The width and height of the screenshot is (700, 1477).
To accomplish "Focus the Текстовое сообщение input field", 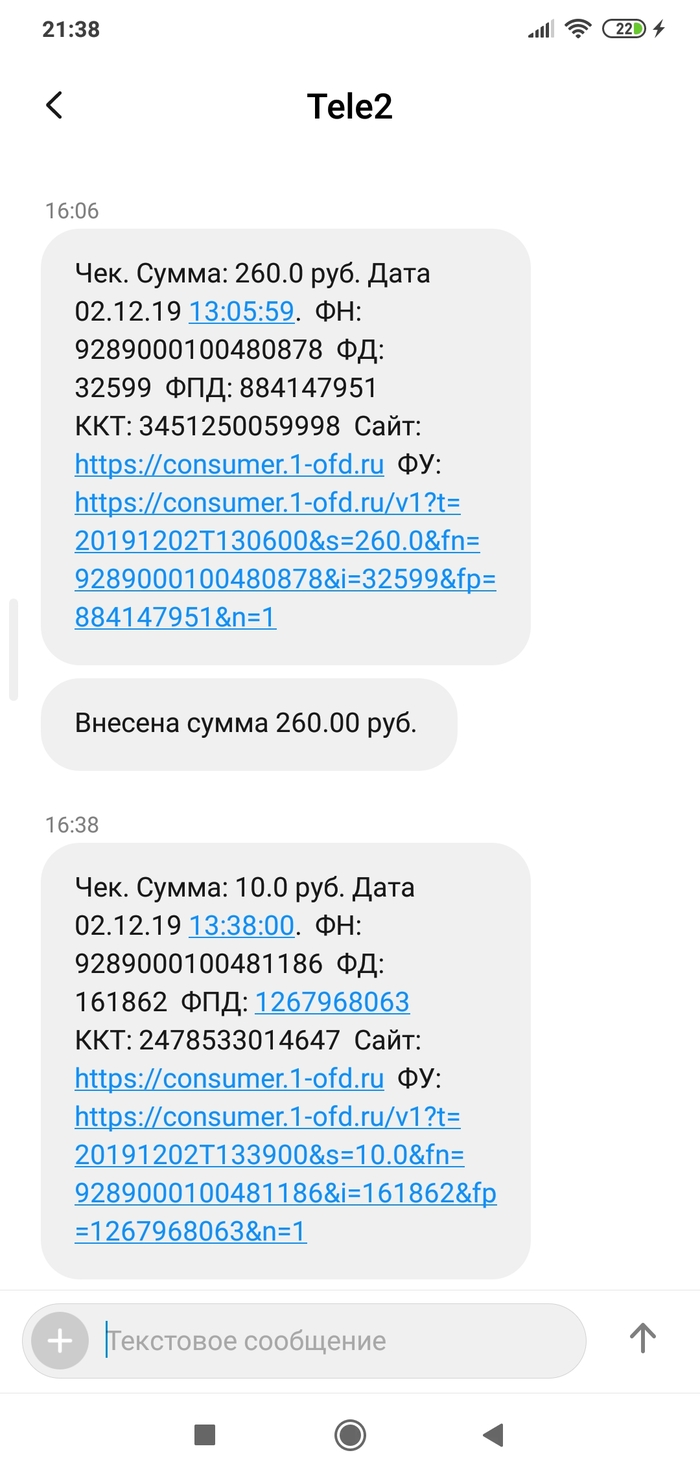I will [x=340, y=1340].
